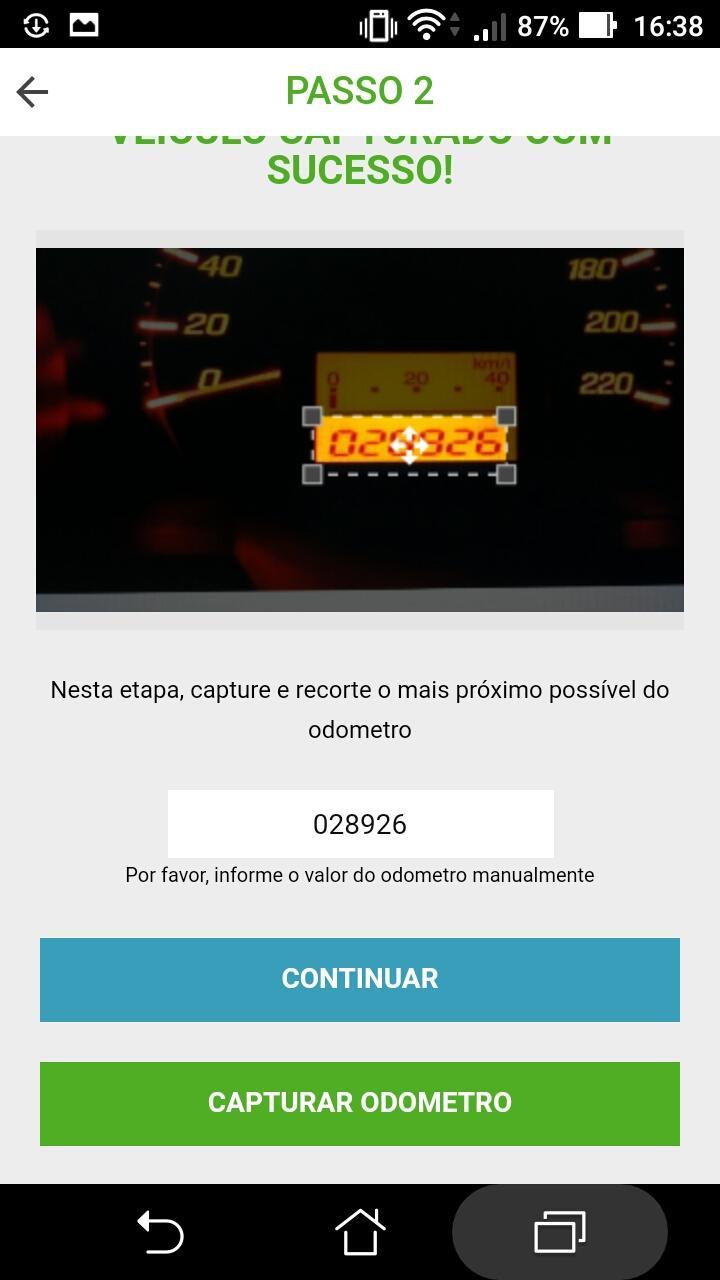The height and width of the screenshot is (1280, 720).
Task: Tap the CONTINUAR button
Action: coord(360,979)
